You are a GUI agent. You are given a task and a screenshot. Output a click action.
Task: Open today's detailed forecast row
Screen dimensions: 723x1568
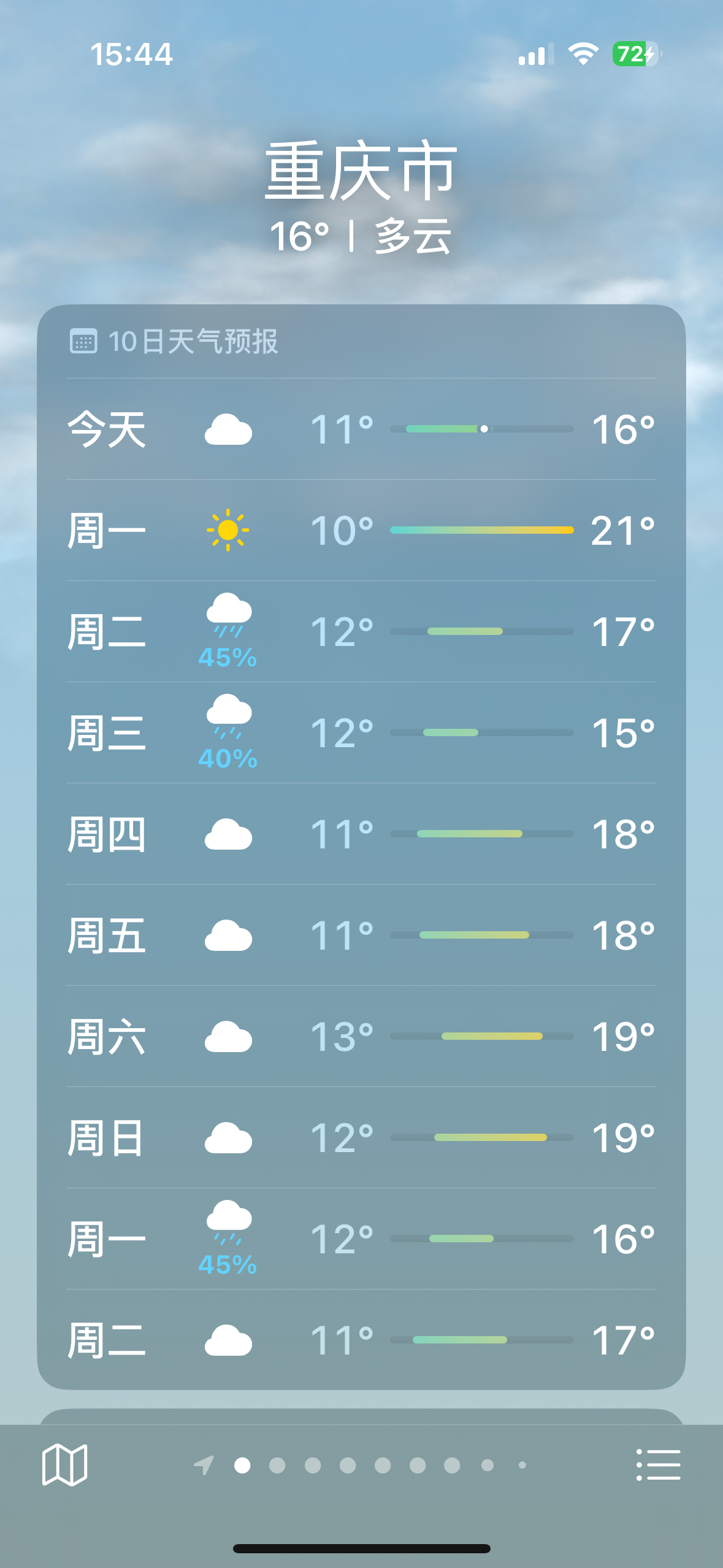[x=362, y=429]
